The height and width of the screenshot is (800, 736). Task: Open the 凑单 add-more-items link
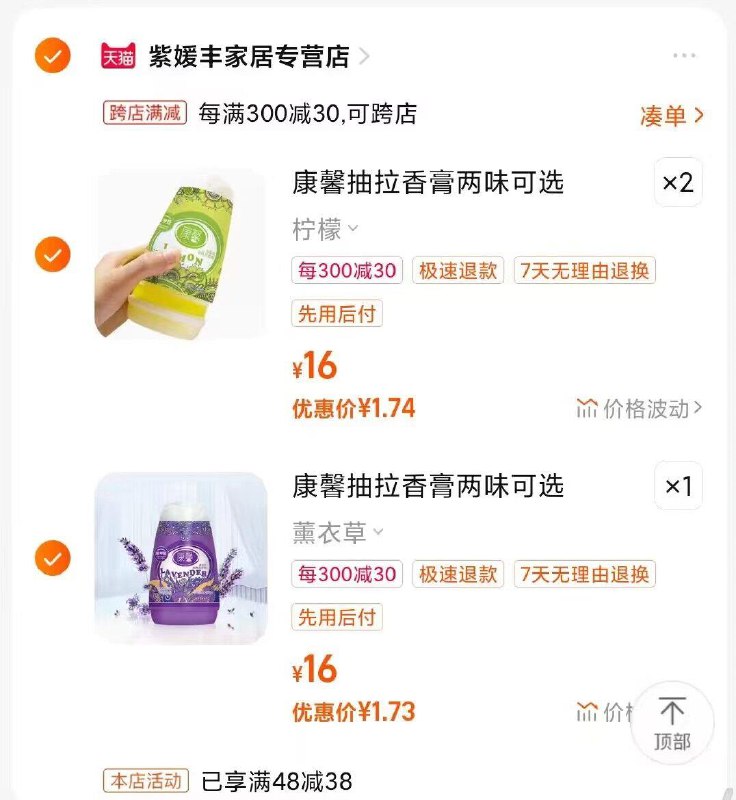point(669,113)
